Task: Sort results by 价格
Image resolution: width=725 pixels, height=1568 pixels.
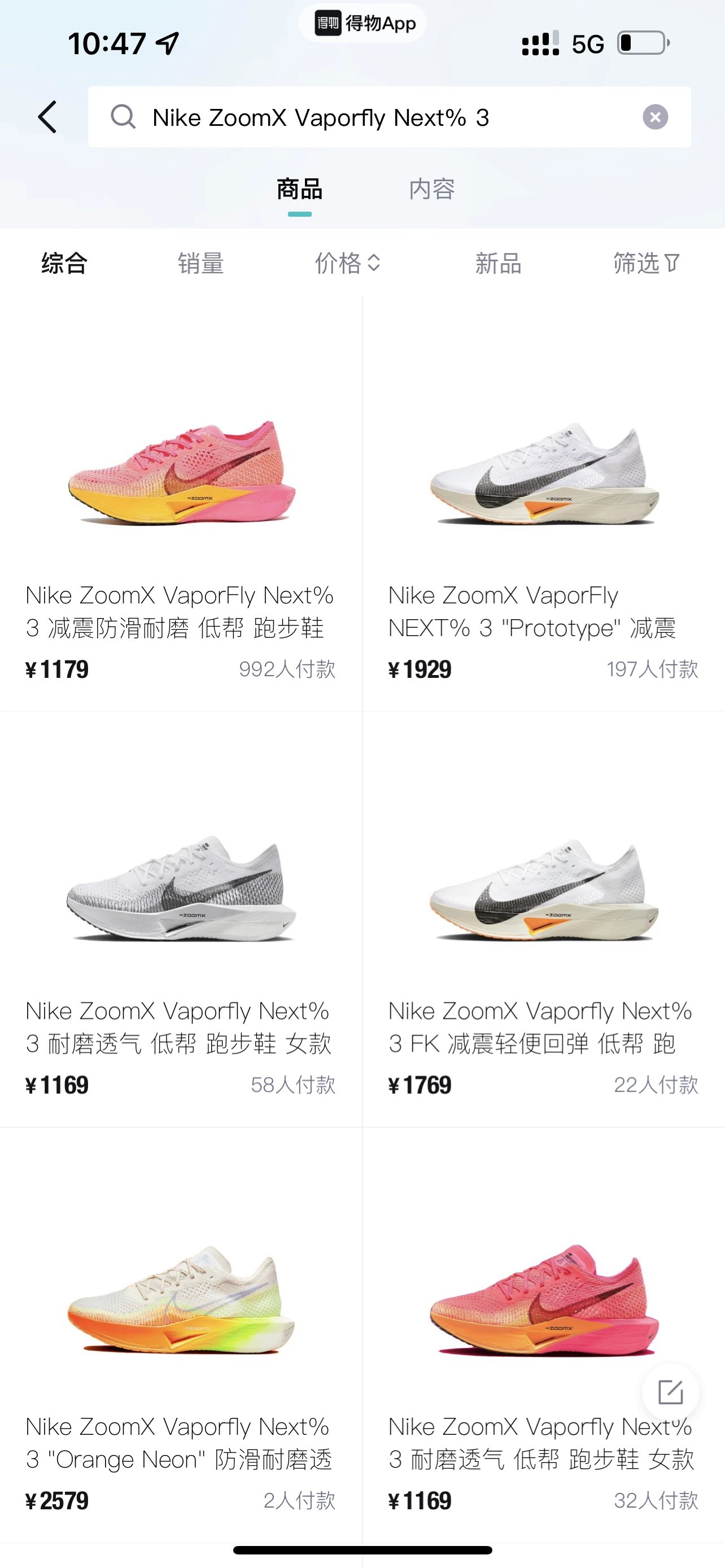Action: coord(347,264)
